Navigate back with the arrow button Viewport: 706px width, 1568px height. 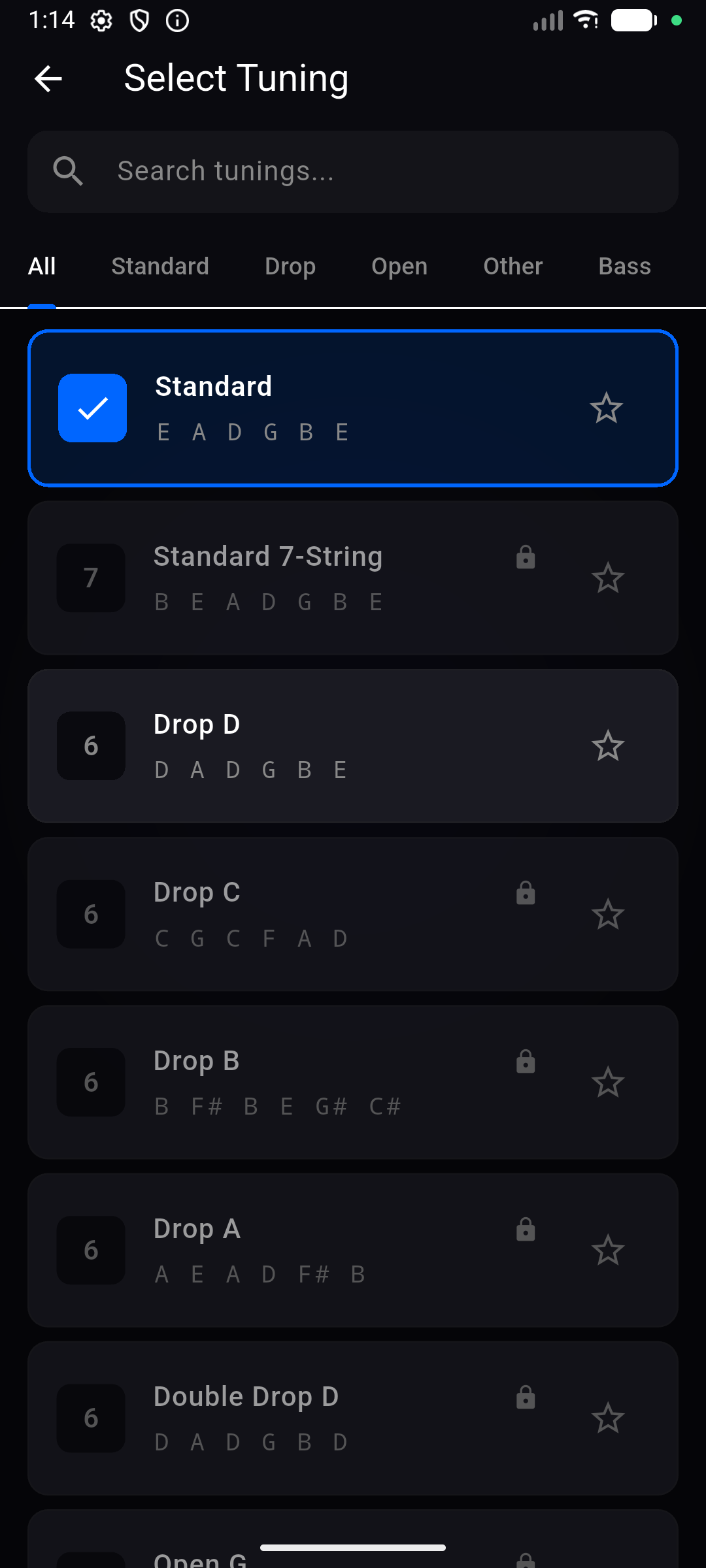(x=48, y=78)
